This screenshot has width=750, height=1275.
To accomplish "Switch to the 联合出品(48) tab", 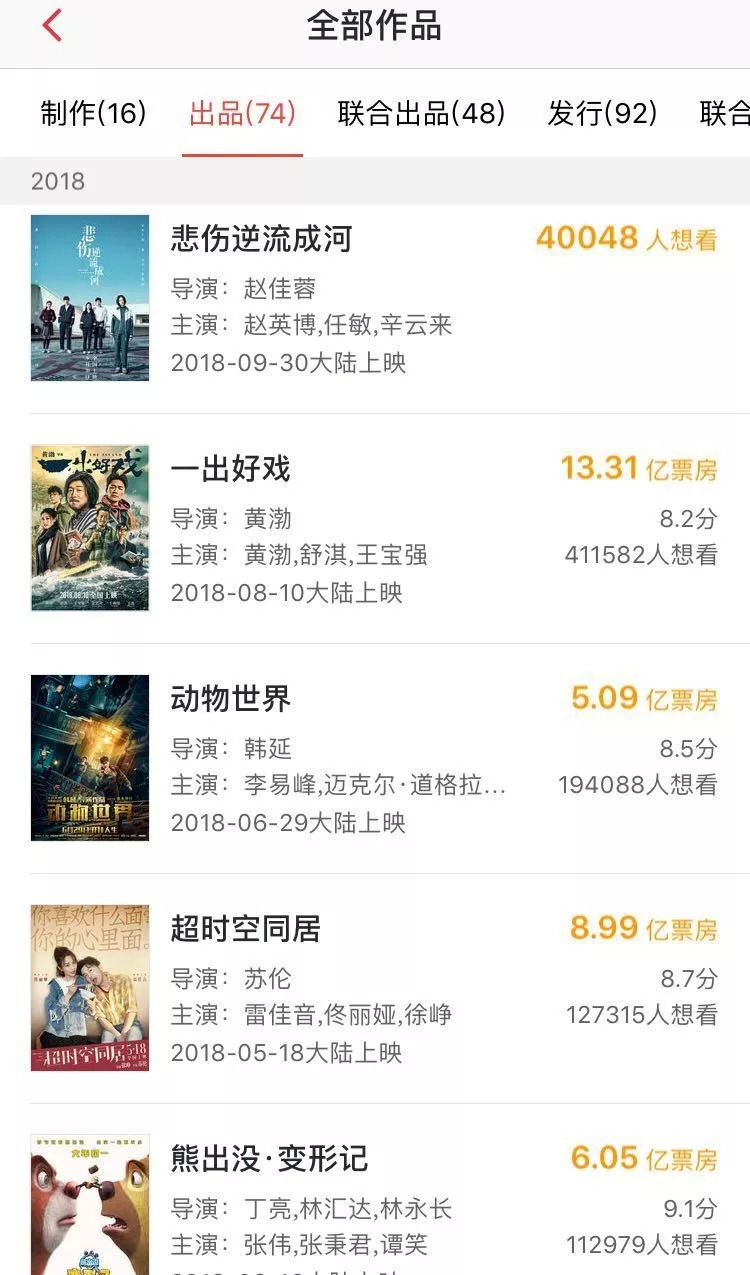I will click(x=421, y=114).
